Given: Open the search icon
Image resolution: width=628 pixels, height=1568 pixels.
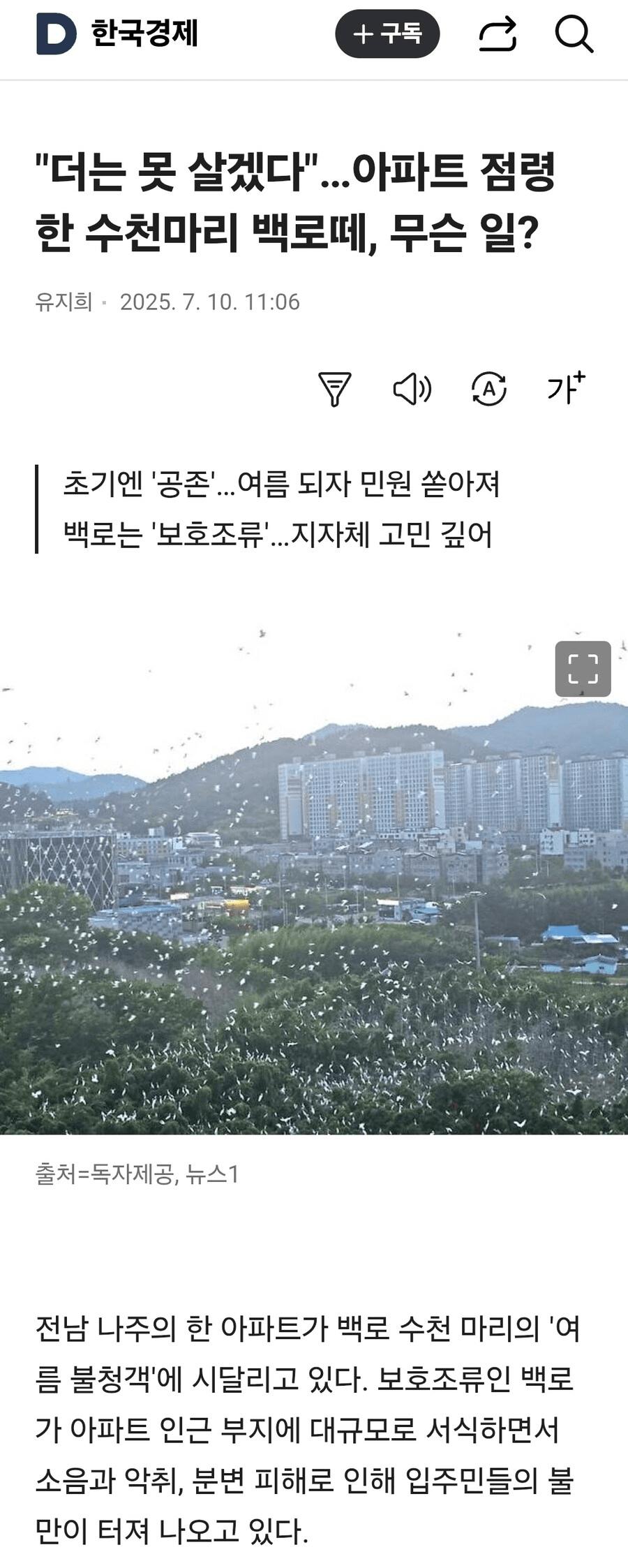Looking at the screenshot, I should (574, 34).
